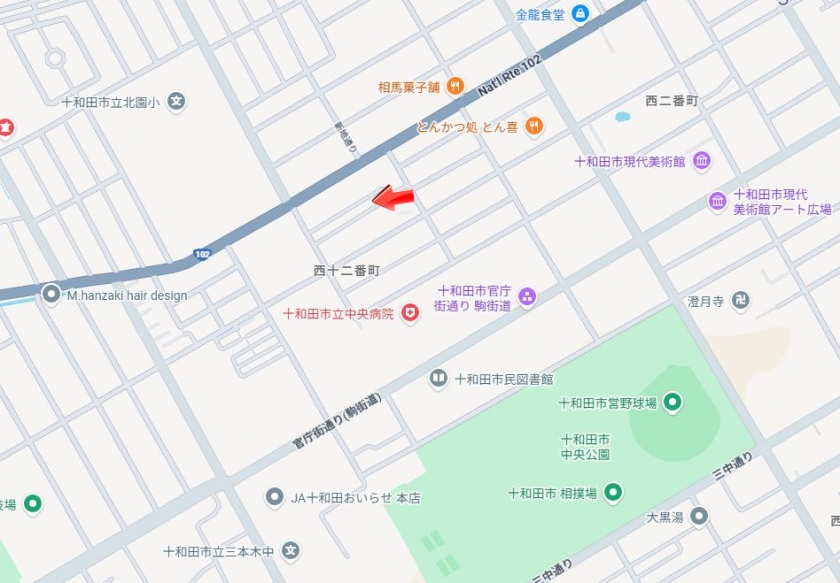
Task: Select the 十和田市官庁街通り 駒街道 marker
Action: [x=527, y=297]
